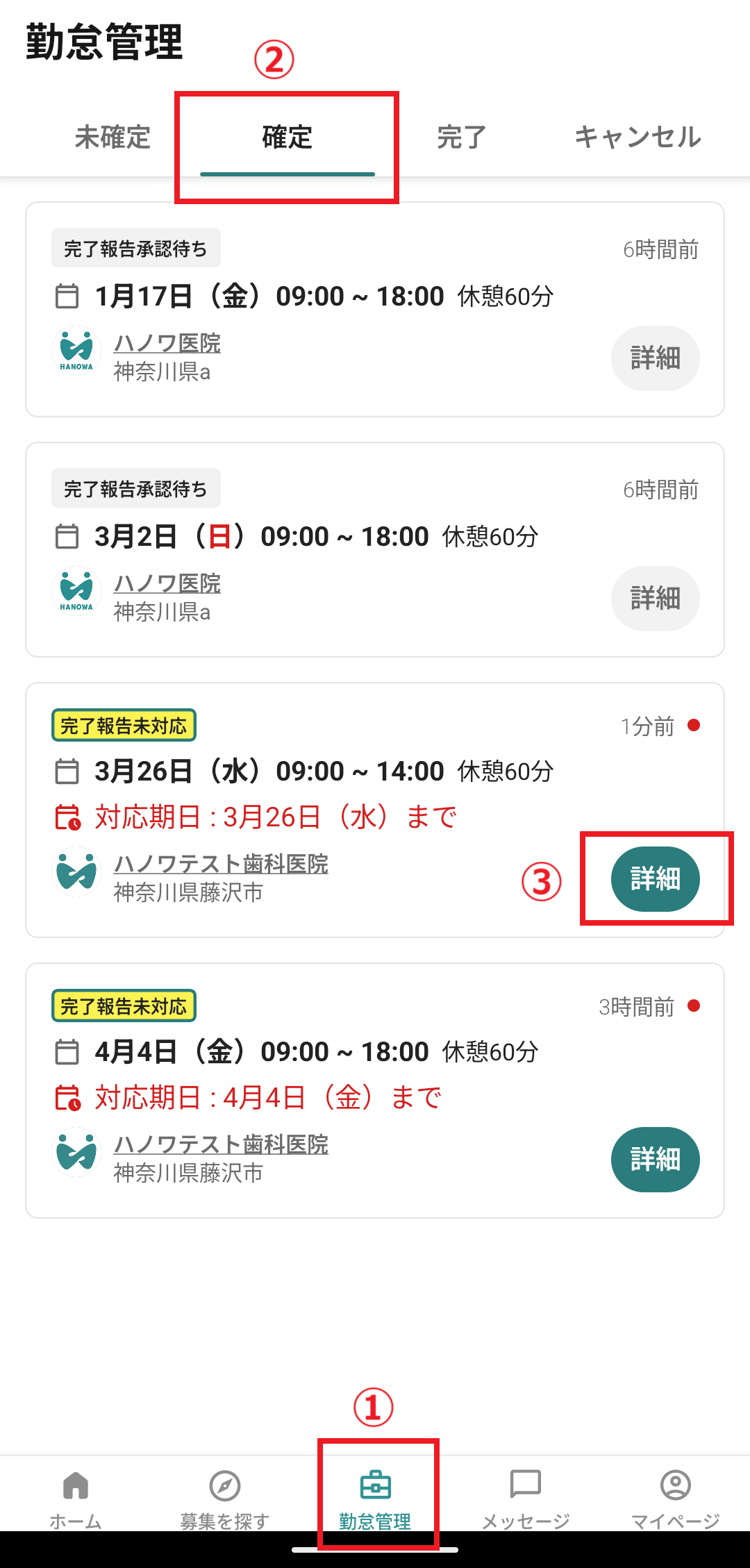Viewport: 750px width, 1568px height.
Task: Open 詳細 for the 4月4日 shift
Action: click(655, 1160)
